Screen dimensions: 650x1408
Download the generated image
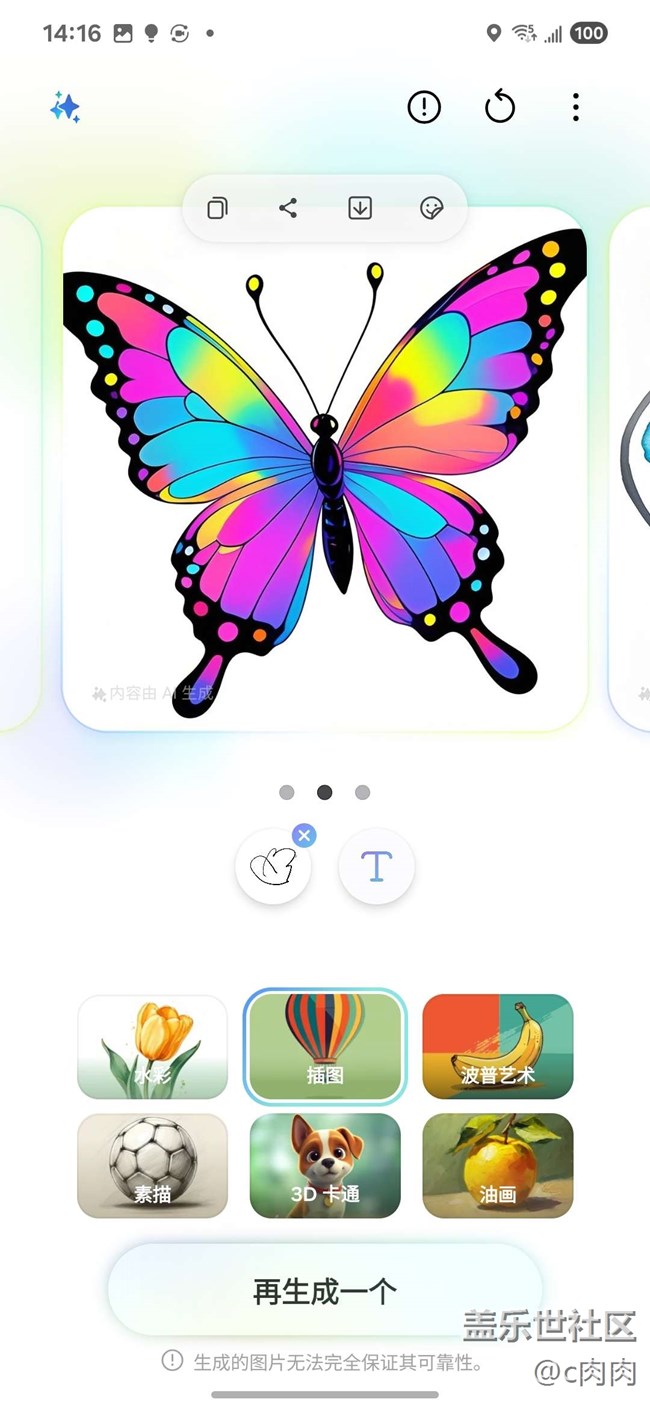[x=360, y=208]
